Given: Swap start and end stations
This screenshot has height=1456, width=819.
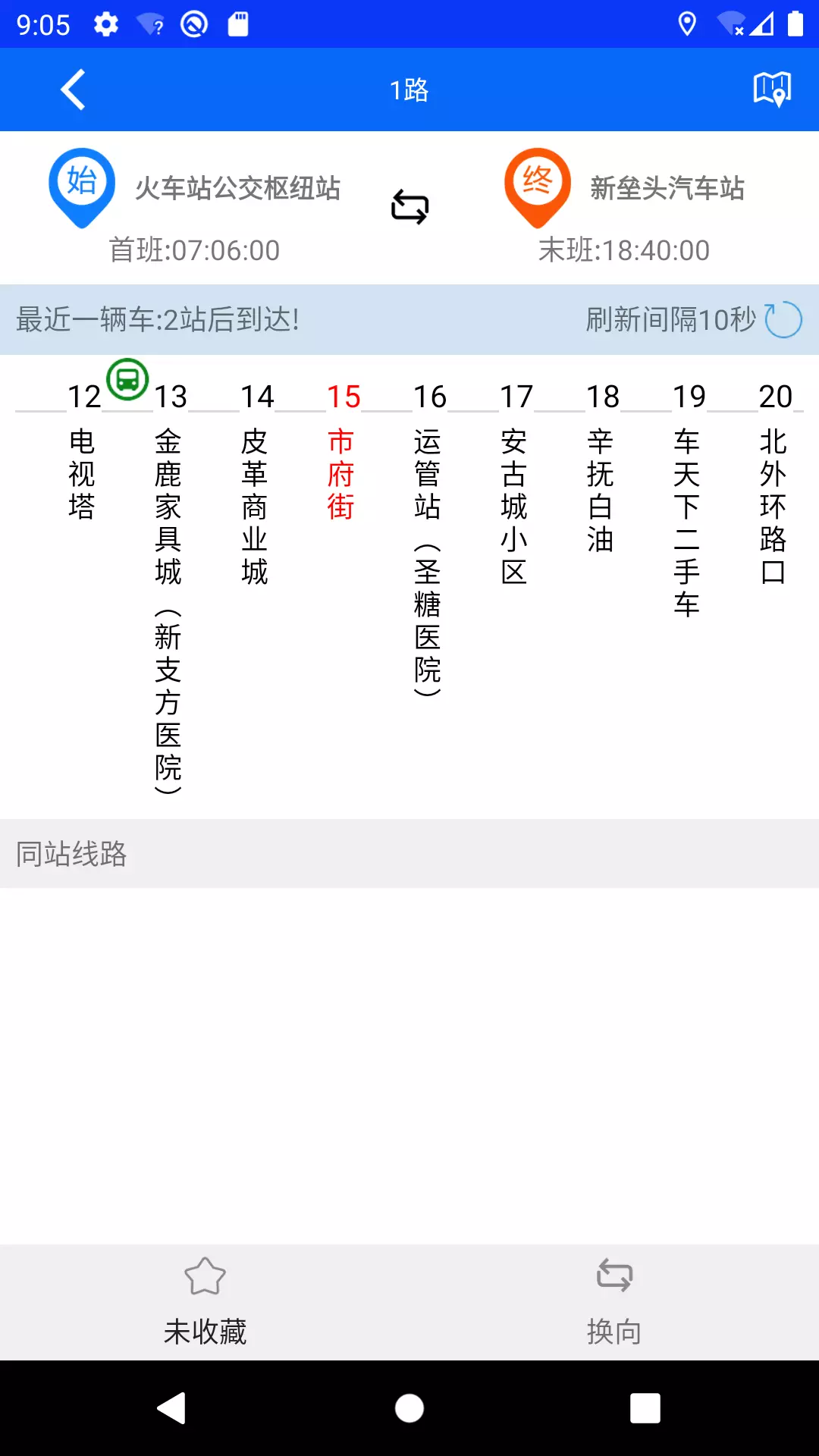Looking at the screenshot, I should tap(409, 207).
